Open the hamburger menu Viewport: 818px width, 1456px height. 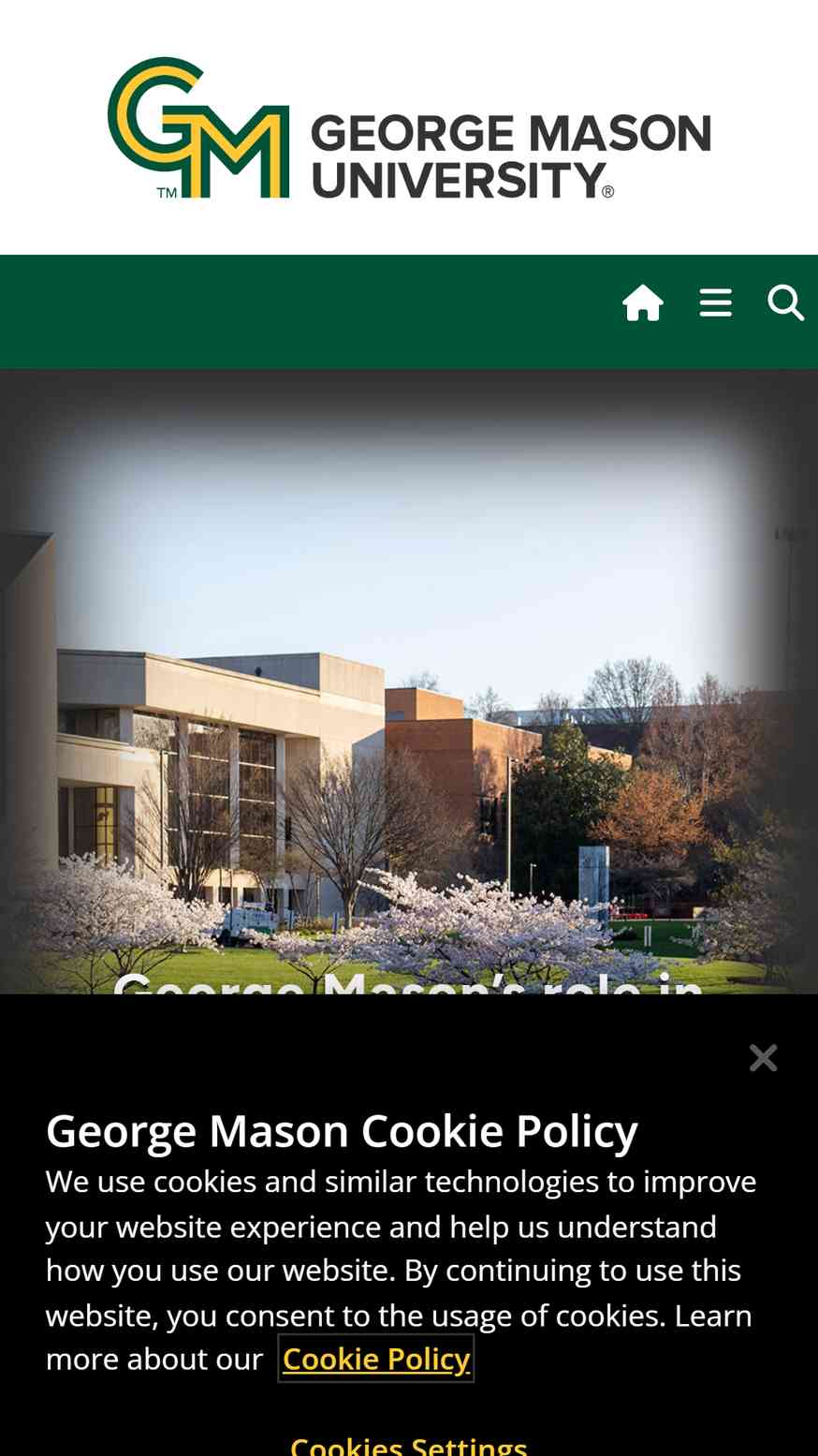pos(715,303)
